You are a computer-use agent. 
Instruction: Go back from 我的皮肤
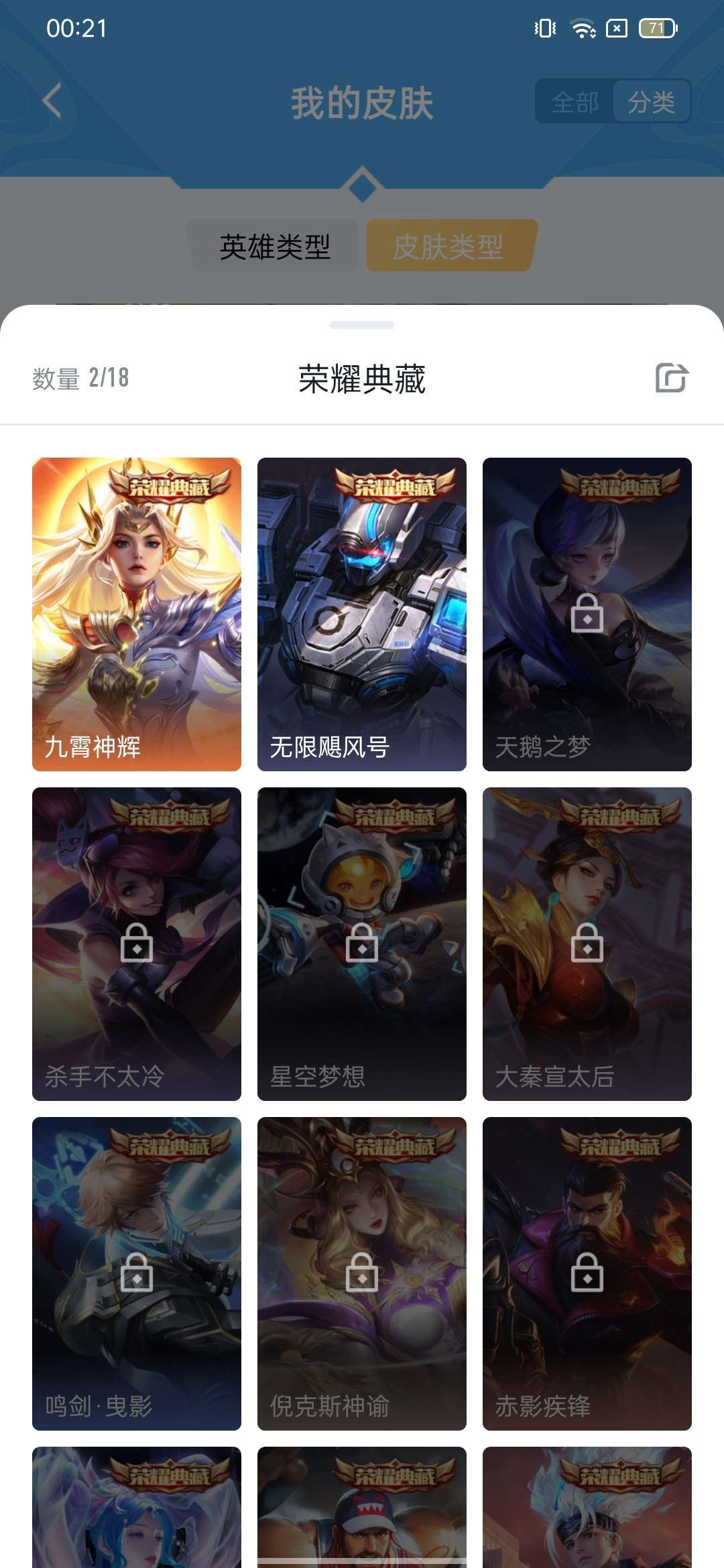52,101
